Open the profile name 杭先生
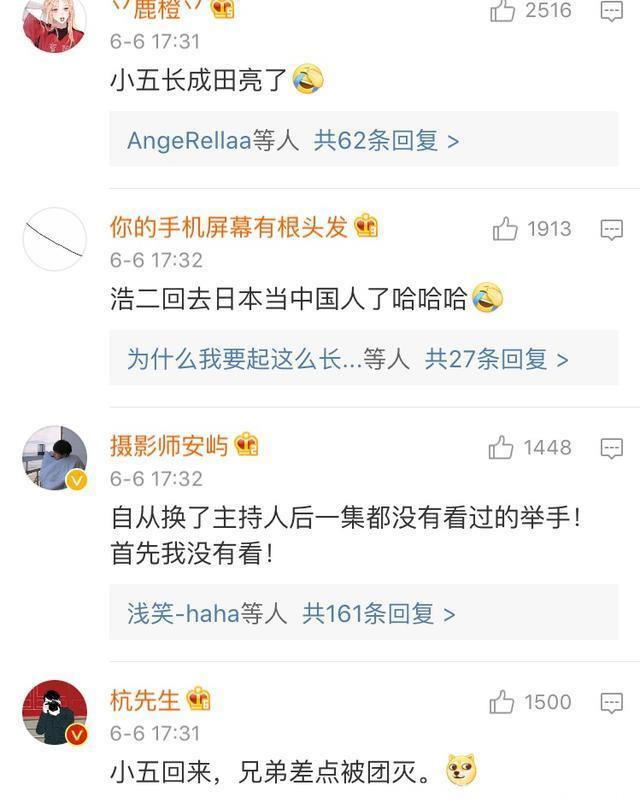The image size is (640, 803). [x=146, y=700]
